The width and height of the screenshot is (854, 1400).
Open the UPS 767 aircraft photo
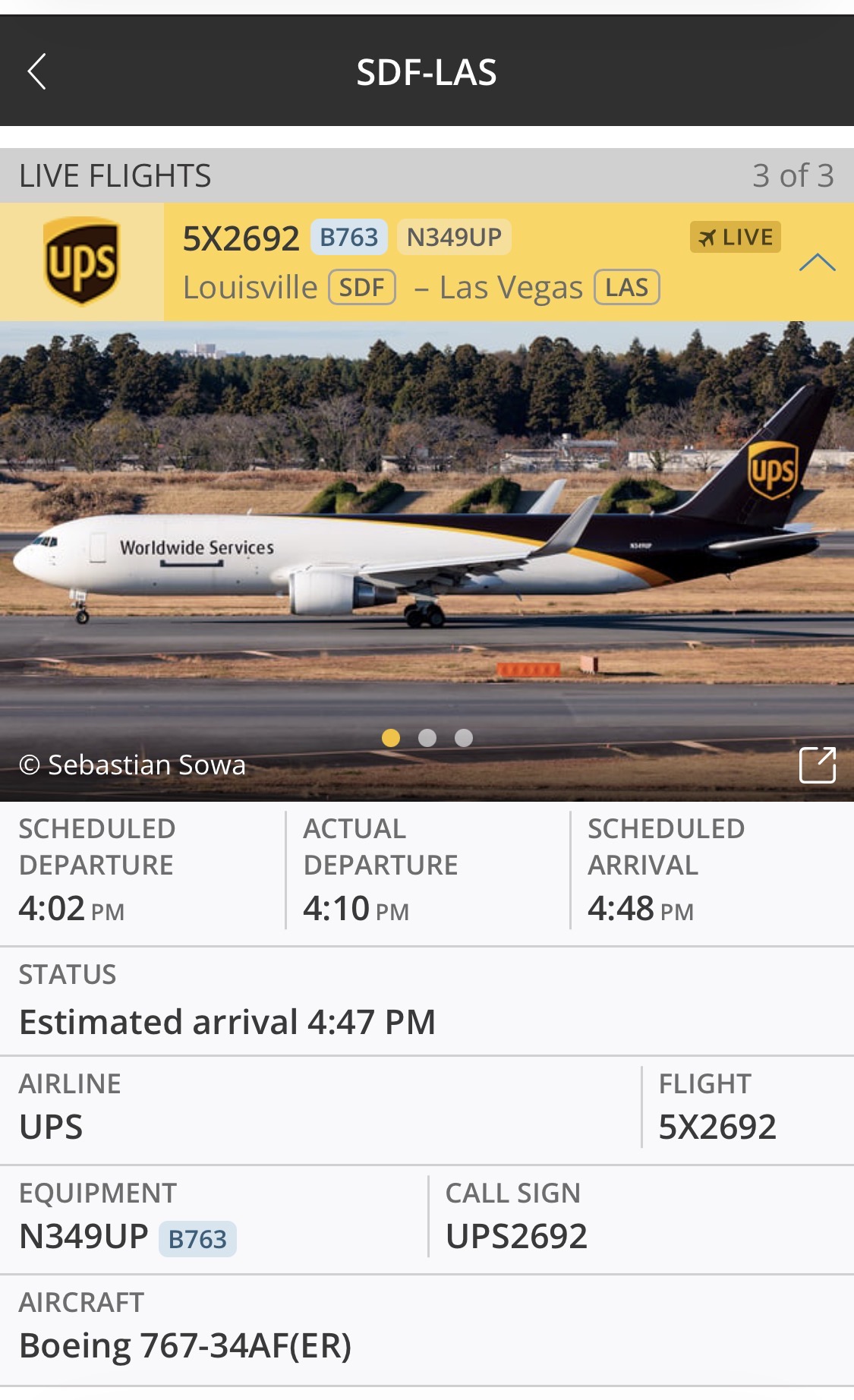tap(427, 561)
